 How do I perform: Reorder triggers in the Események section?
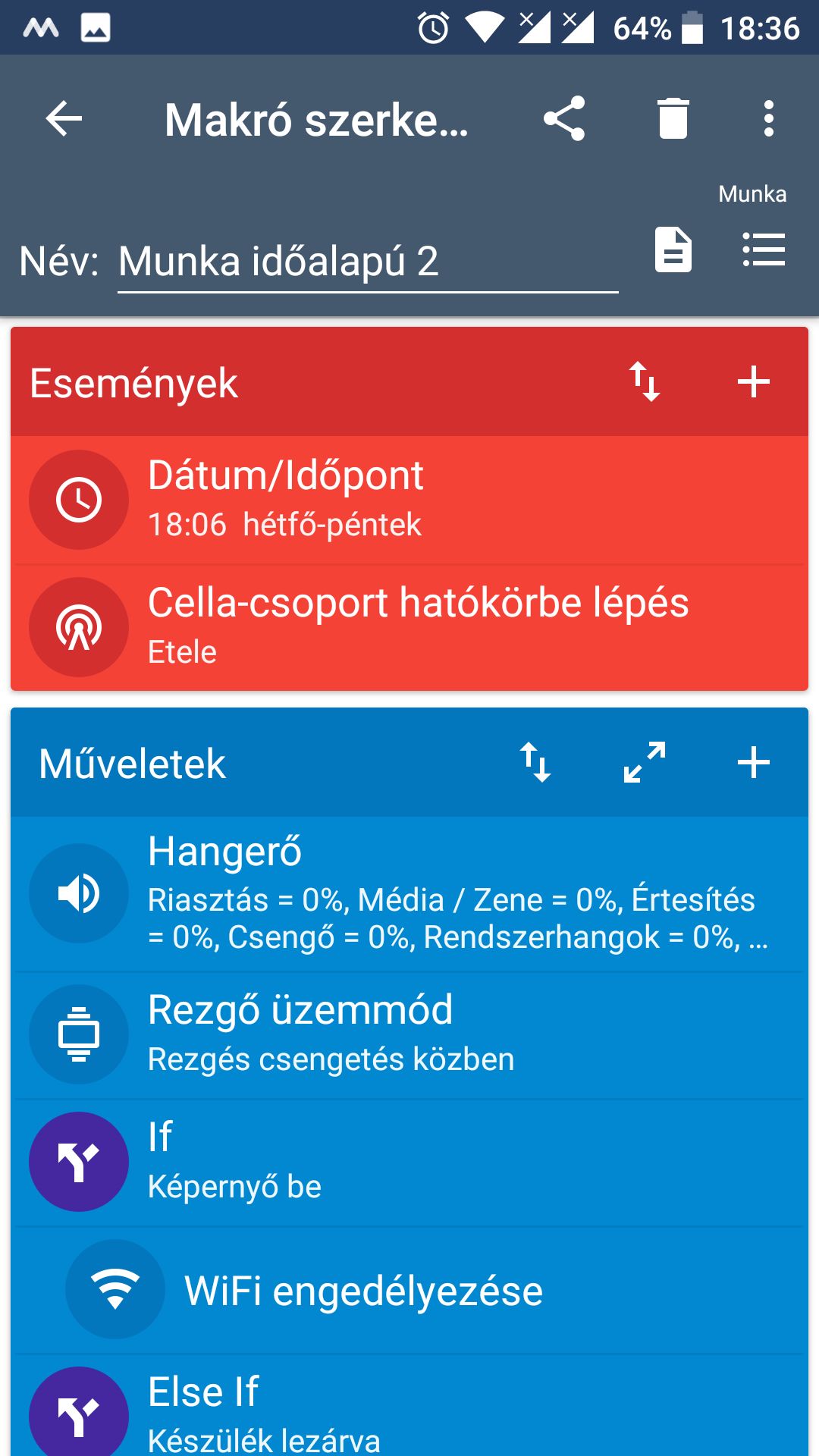click(645, 381)
